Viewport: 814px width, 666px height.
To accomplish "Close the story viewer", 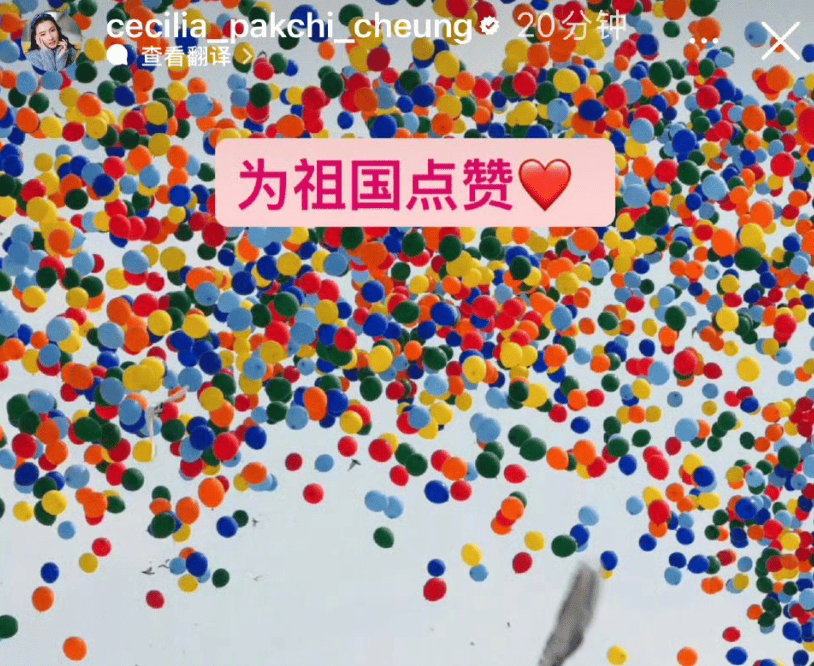I will click(x=780, y=41).
